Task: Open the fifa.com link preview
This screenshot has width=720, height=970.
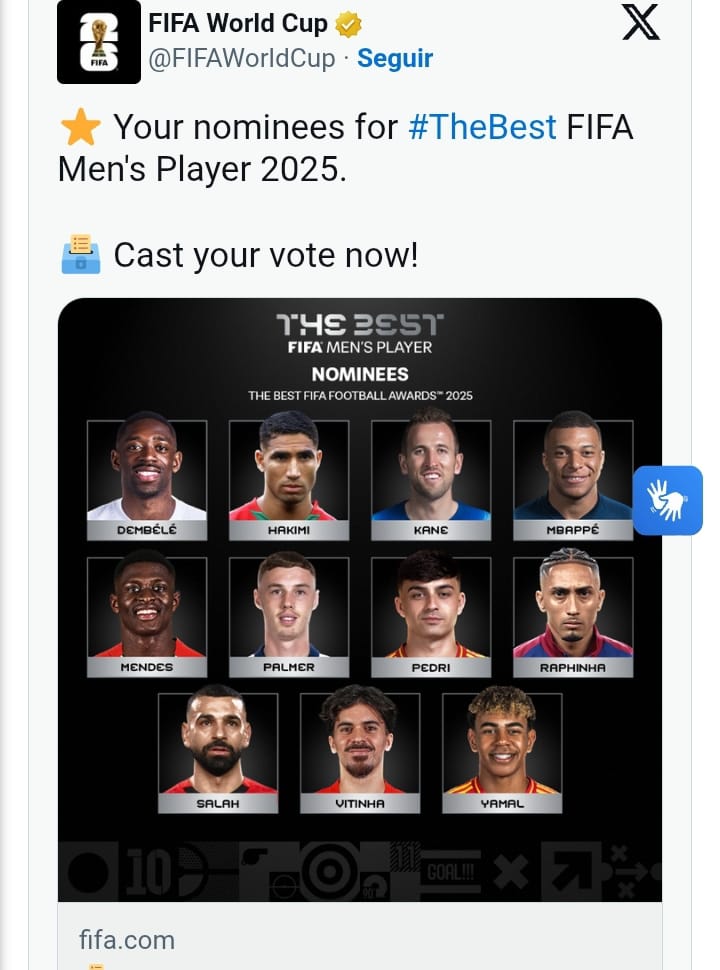Action: pos(127,939)
